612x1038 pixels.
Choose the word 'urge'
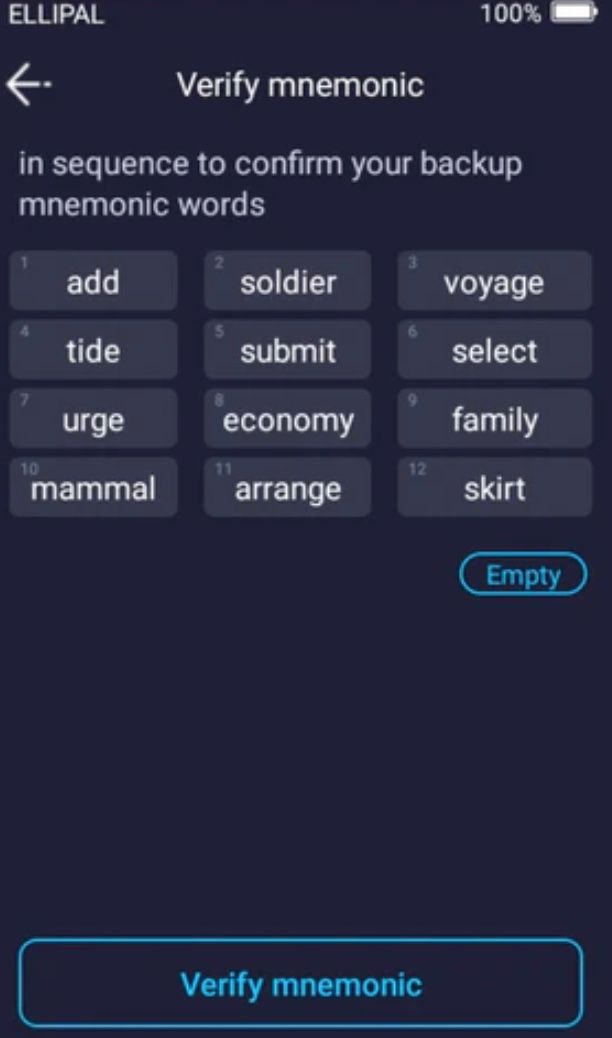(93, 420)
